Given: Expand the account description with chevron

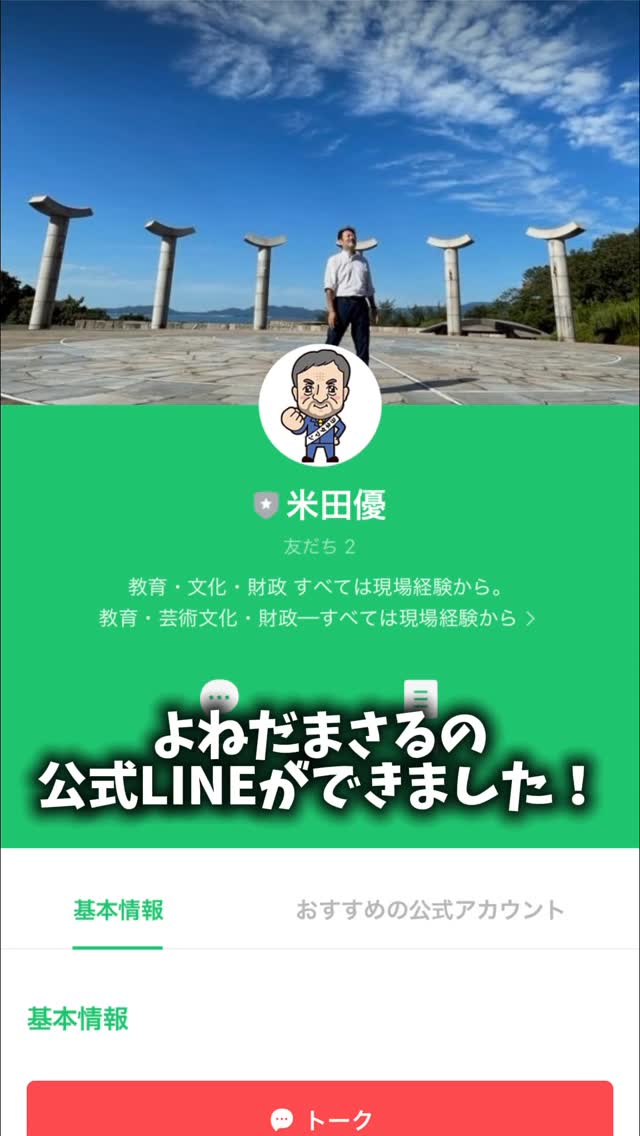Looking at the screenshot, I should (530, 618).
